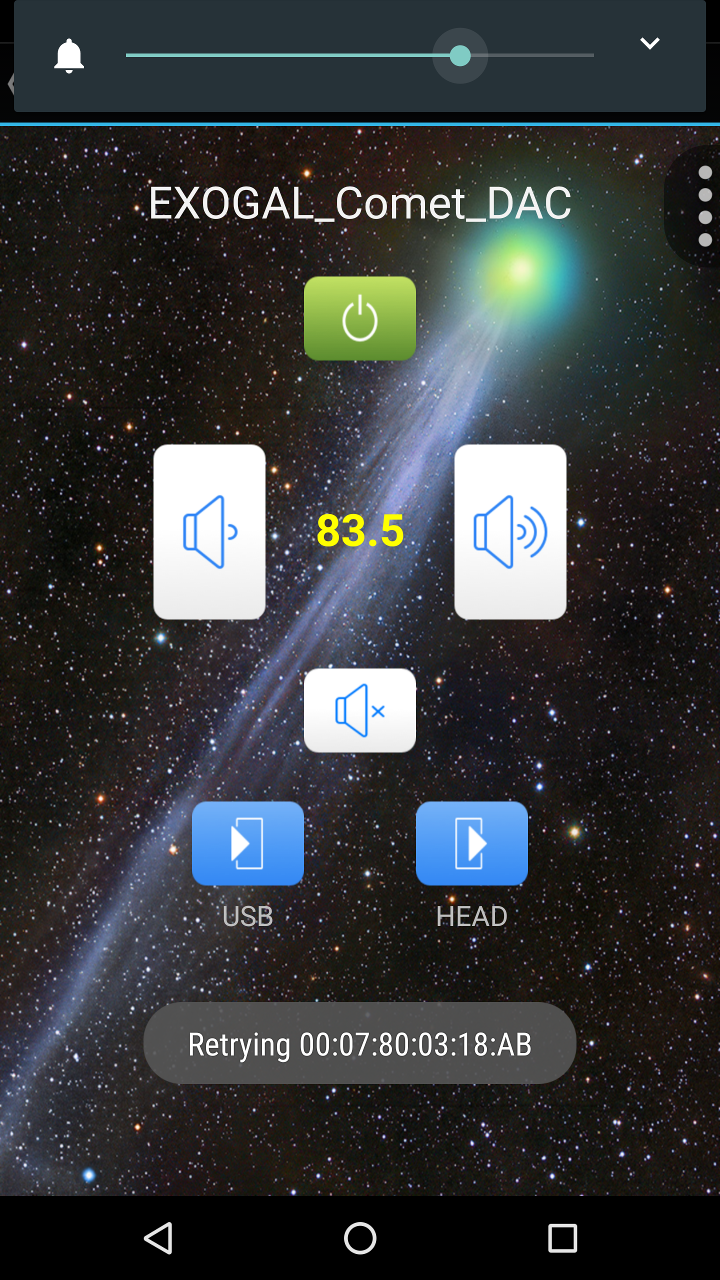Raise the volume with the speaker-up icon
This screenshot has width=720, height=1280.
tap(510, 531)
